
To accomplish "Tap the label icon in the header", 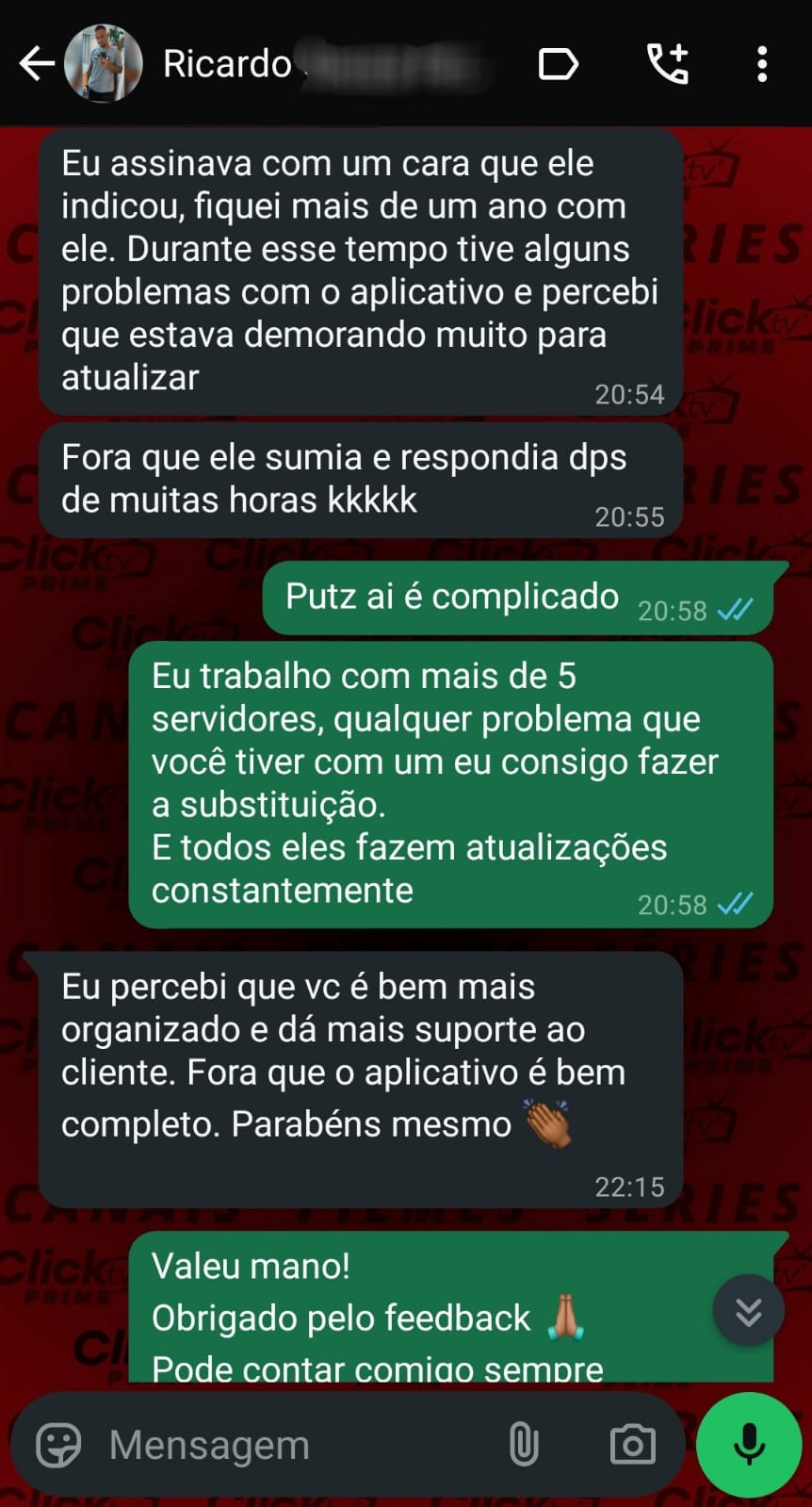I will pos(558,64).
